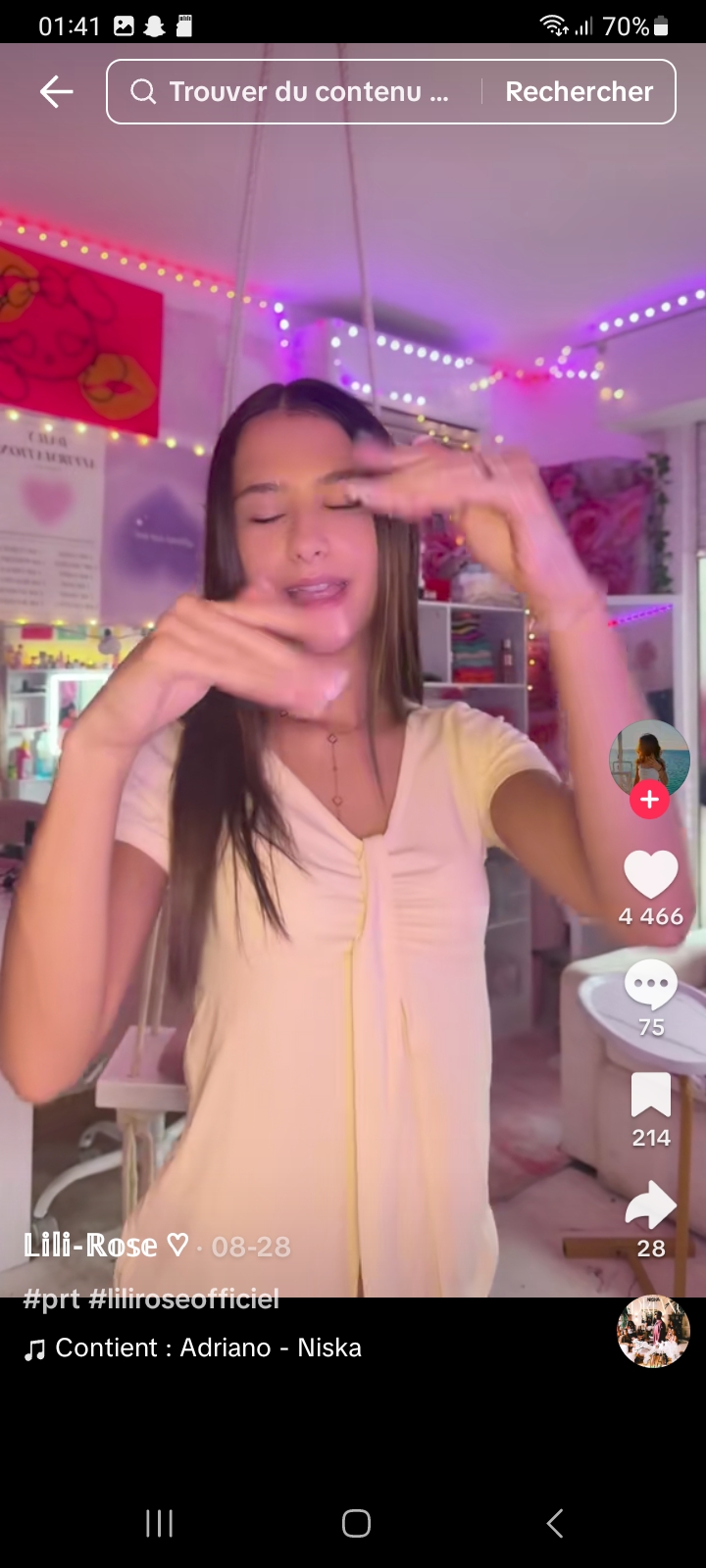
Task: Open the sound 'Adriano - Niska'
Action: point(208,1348)
